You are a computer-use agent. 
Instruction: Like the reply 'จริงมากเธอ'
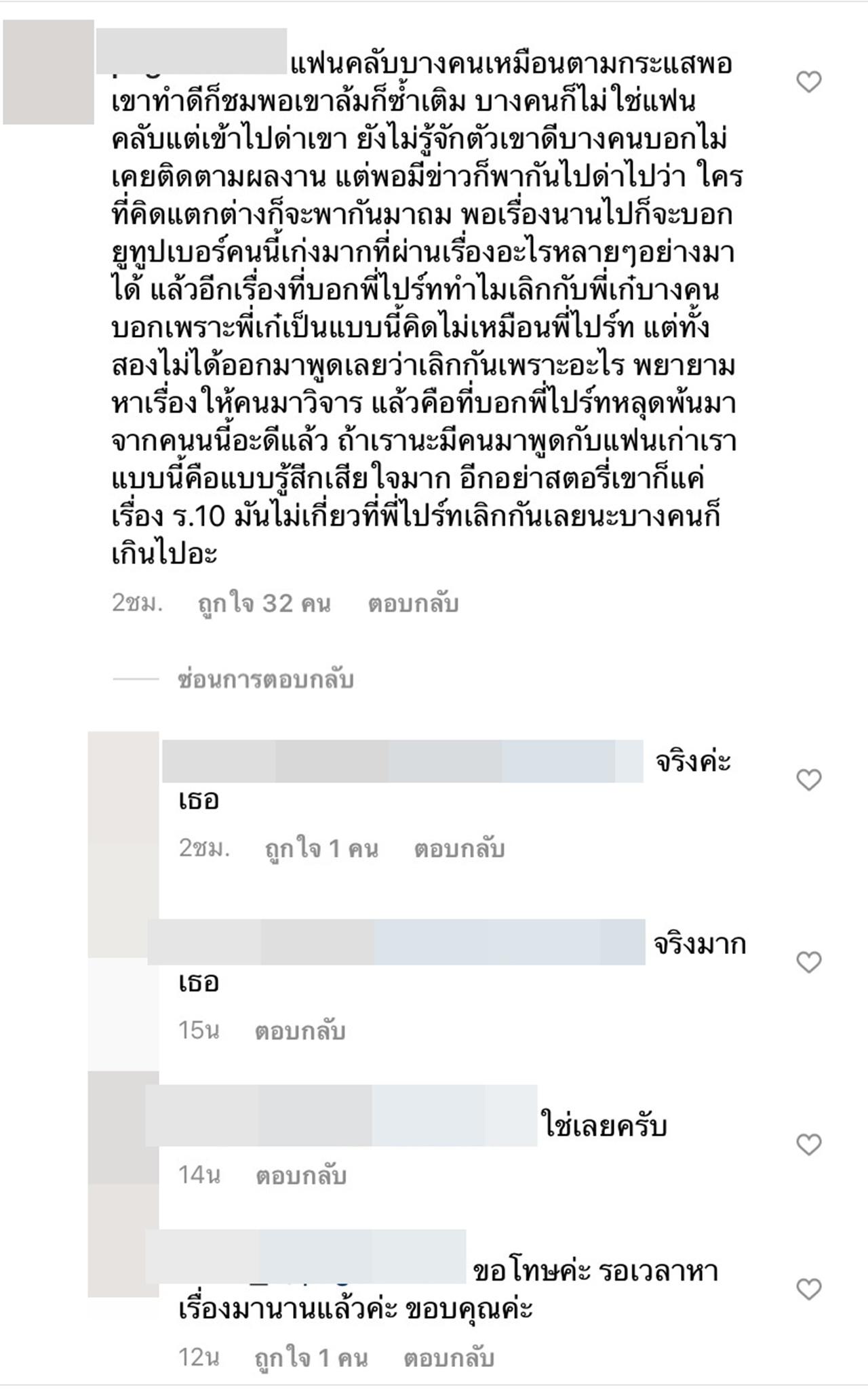tap(808, 962)
